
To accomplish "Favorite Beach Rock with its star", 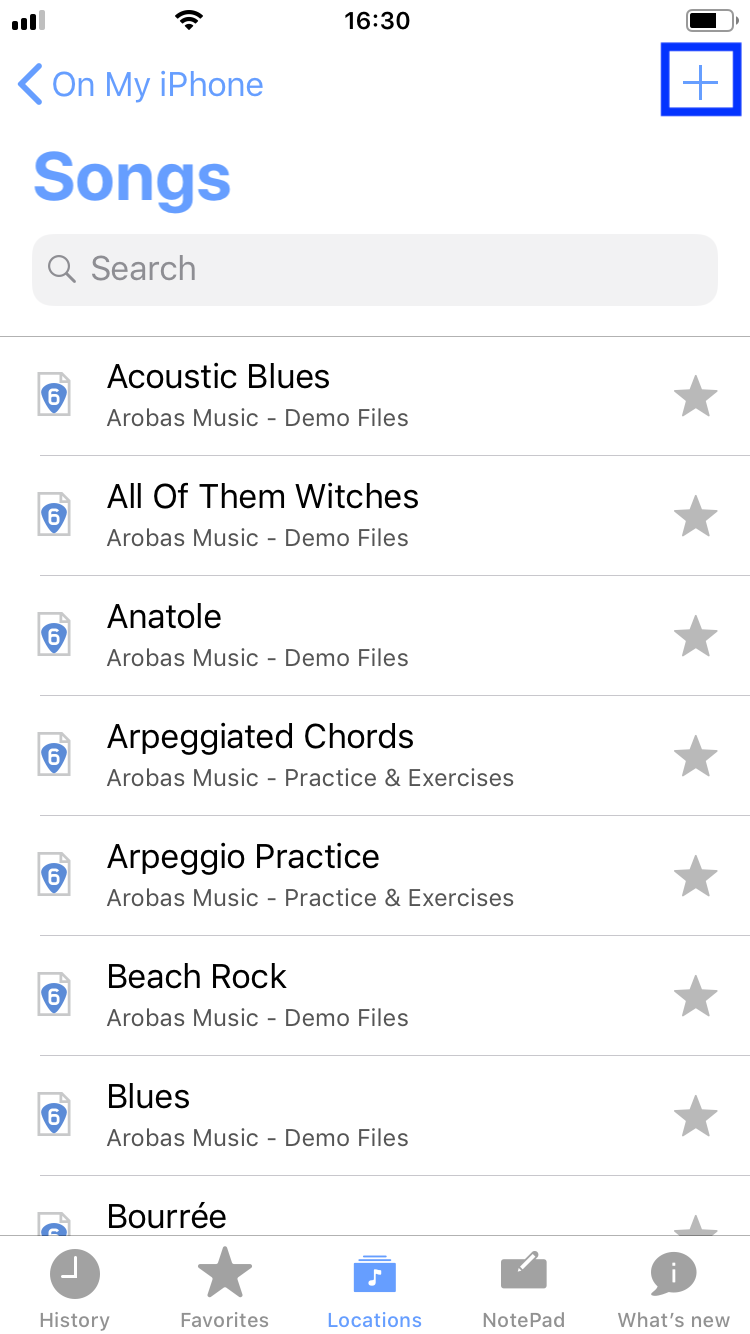I will tap(695, 997).
